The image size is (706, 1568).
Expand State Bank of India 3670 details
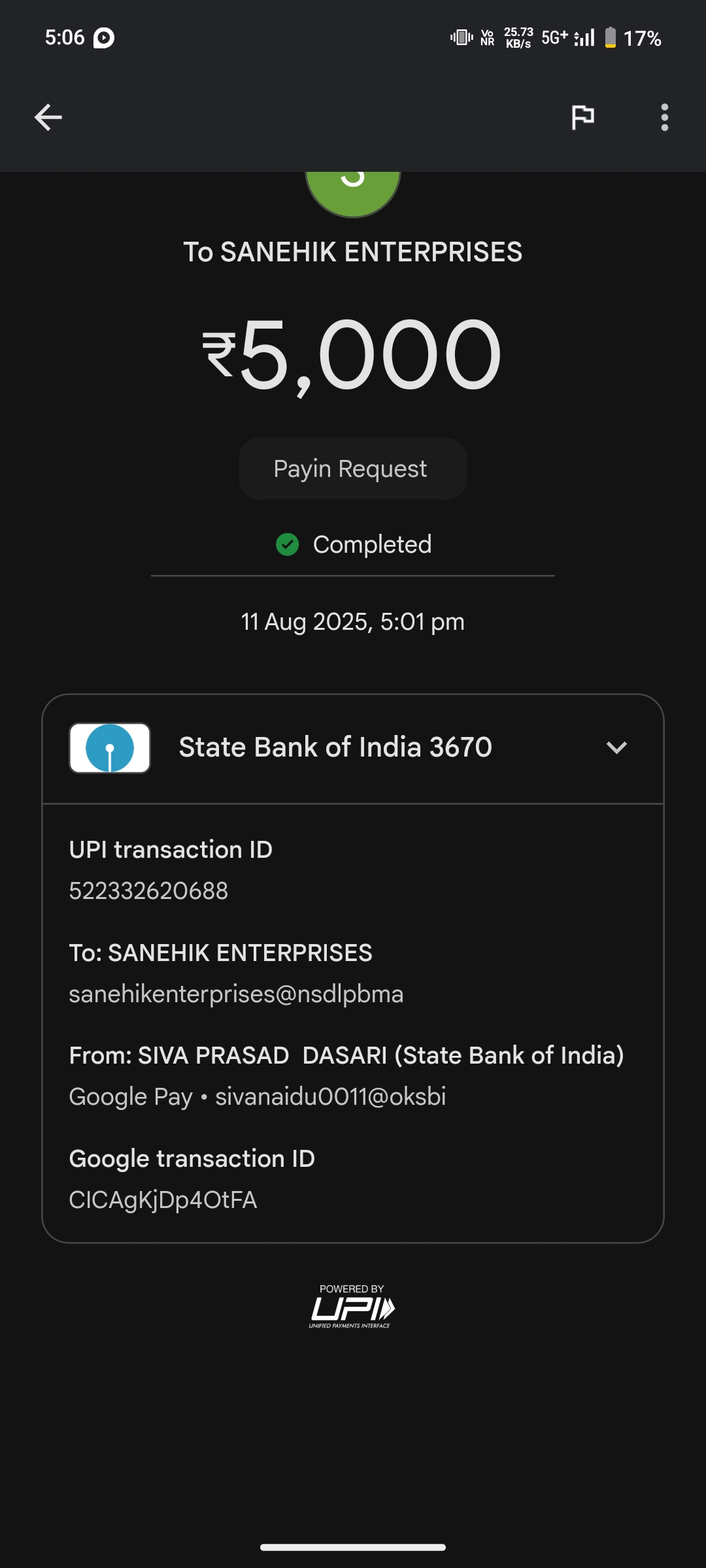click(616, 747)
